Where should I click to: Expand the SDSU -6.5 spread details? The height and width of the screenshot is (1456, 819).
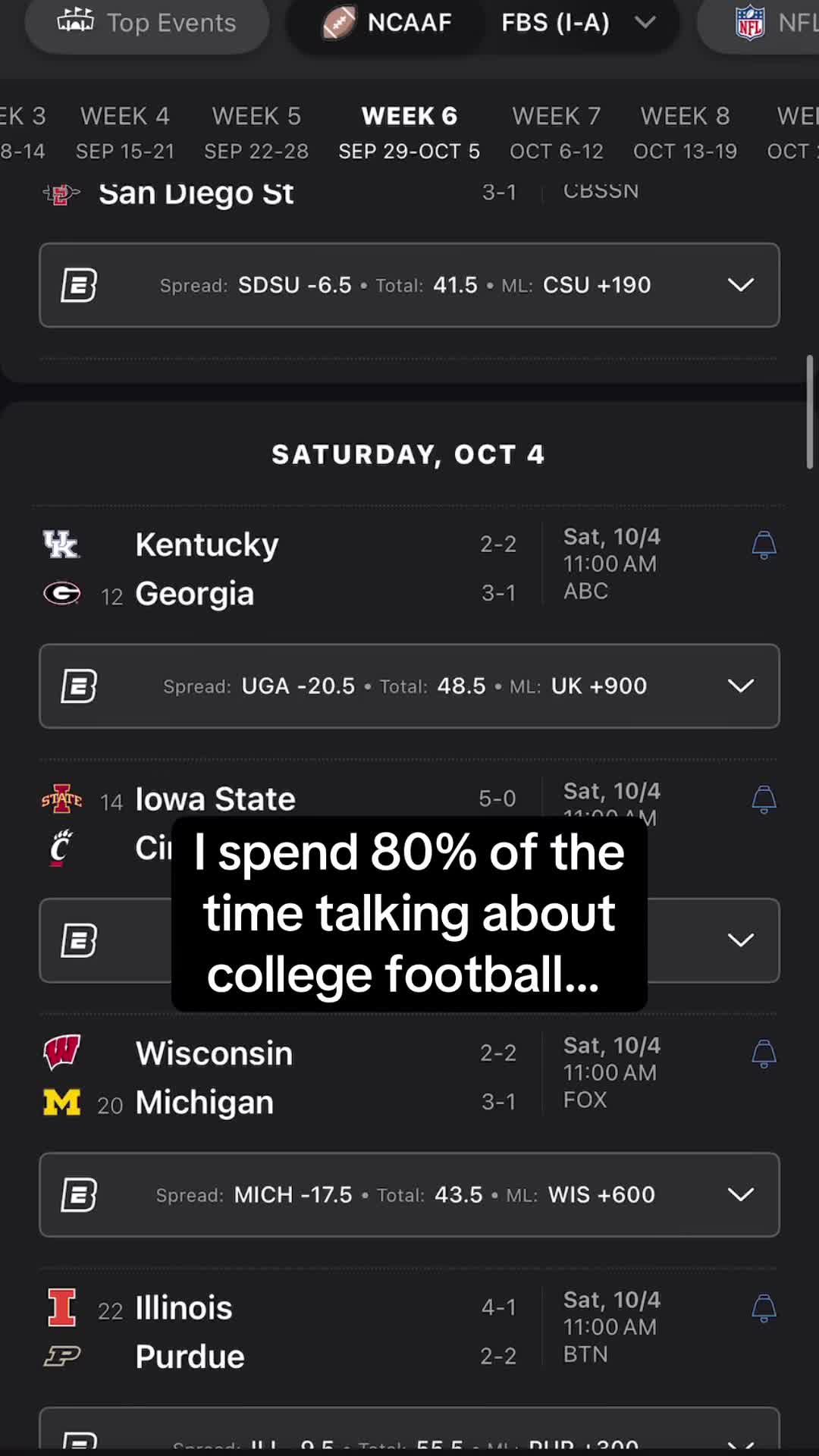pyautogui.click(x=741, y=285)
